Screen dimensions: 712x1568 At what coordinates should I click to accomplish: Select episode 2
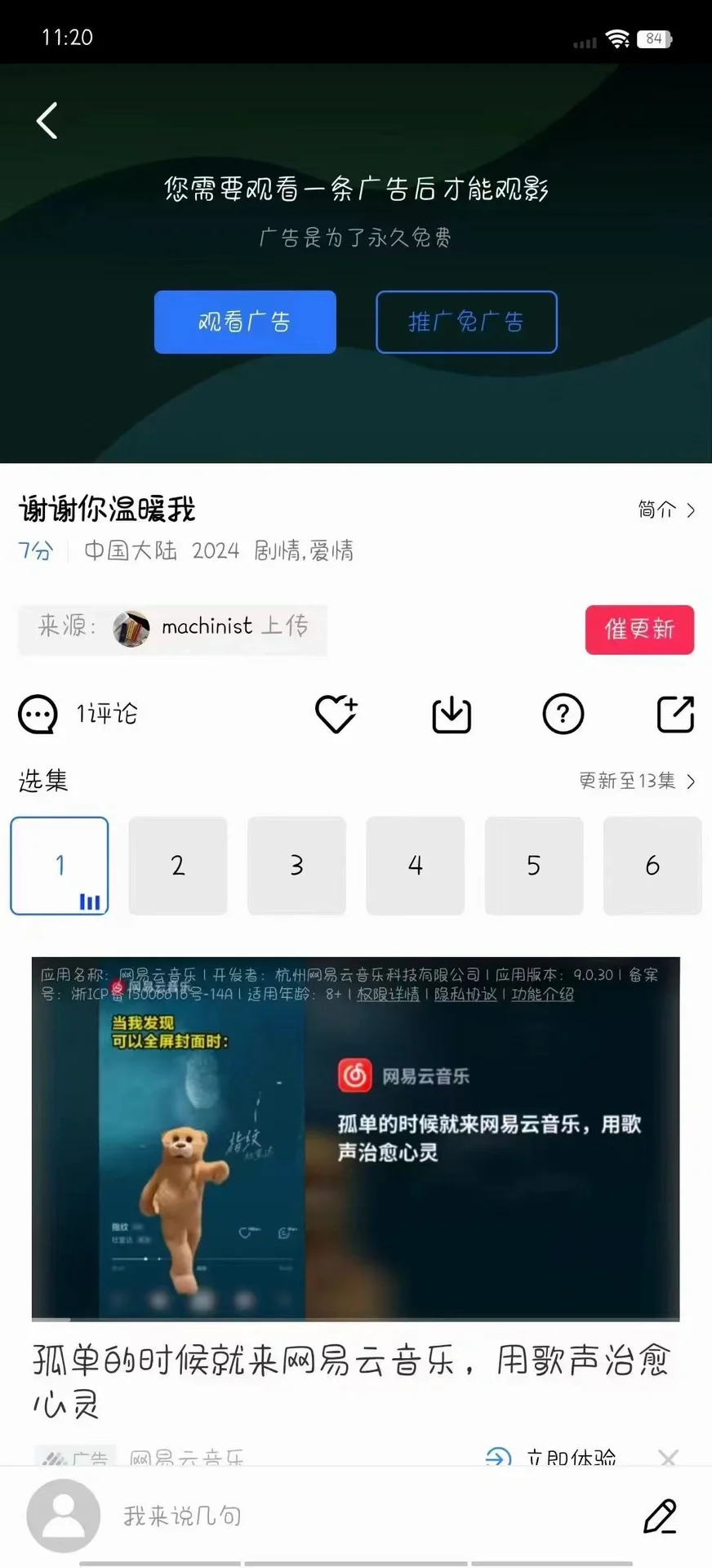tap(178, 866)
